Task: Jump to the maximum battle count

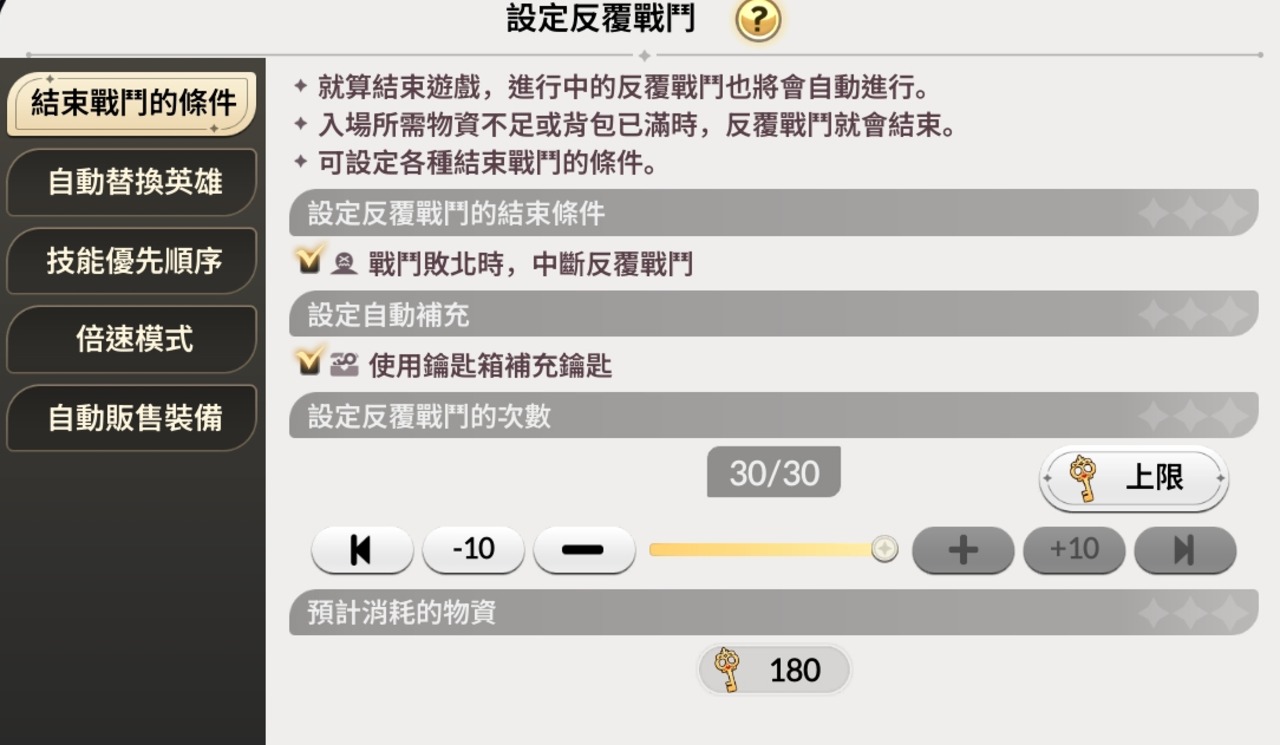Action: click(1185, 550)
